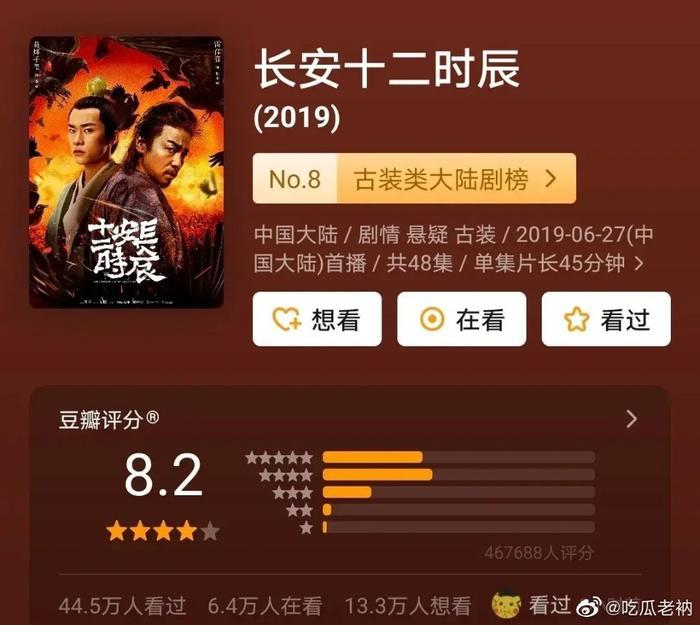This screenshot has width=700, height=625.
Task: Open the No.8 古装类大陆剧榜 ranking
Action: [413, 179]
